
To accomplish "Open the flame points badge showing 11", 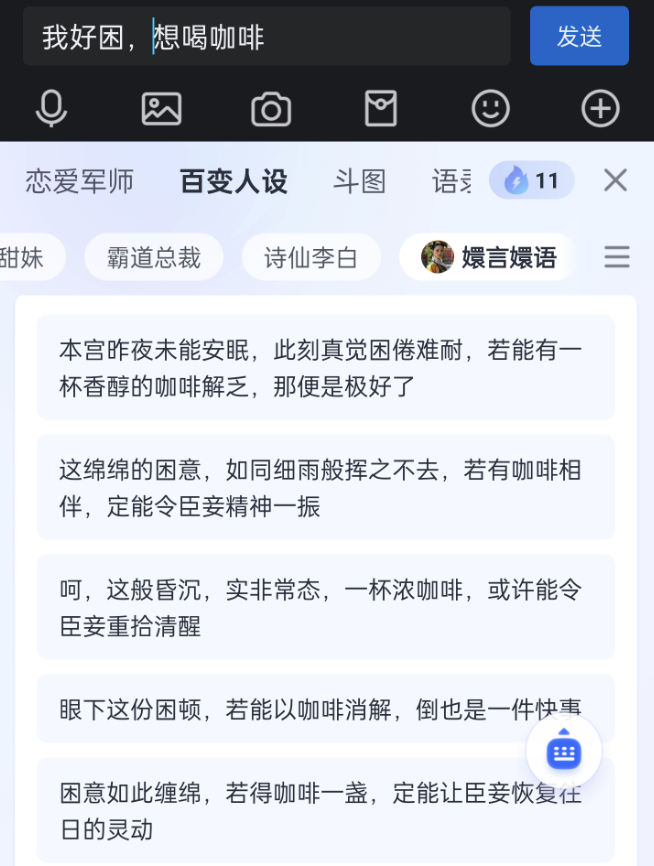I will point(531,181).
